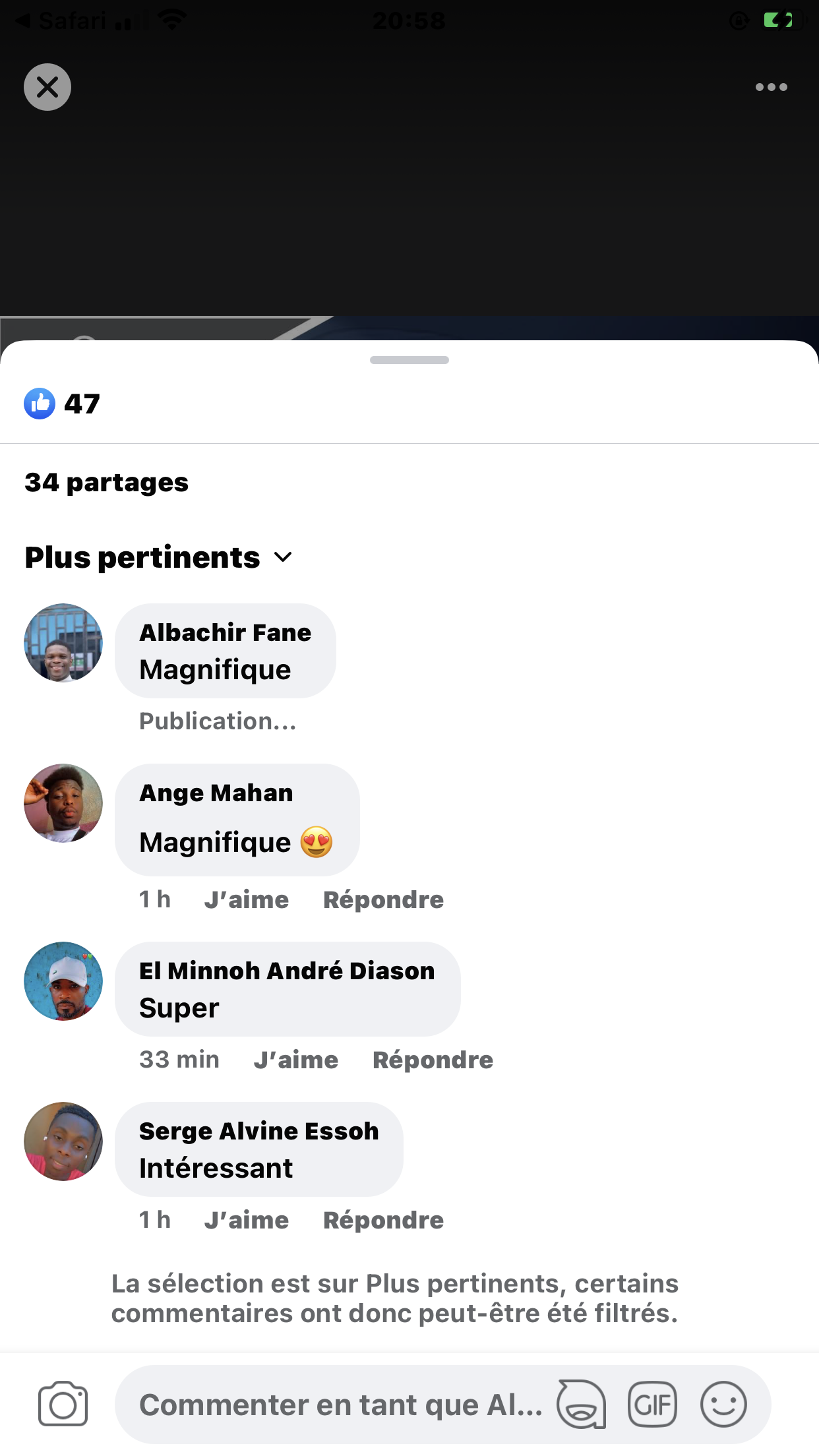Image resolution: width=819 pixels, height=1456 pixels.
Task: Close the photo viewer with X
Action: point(47,87)
